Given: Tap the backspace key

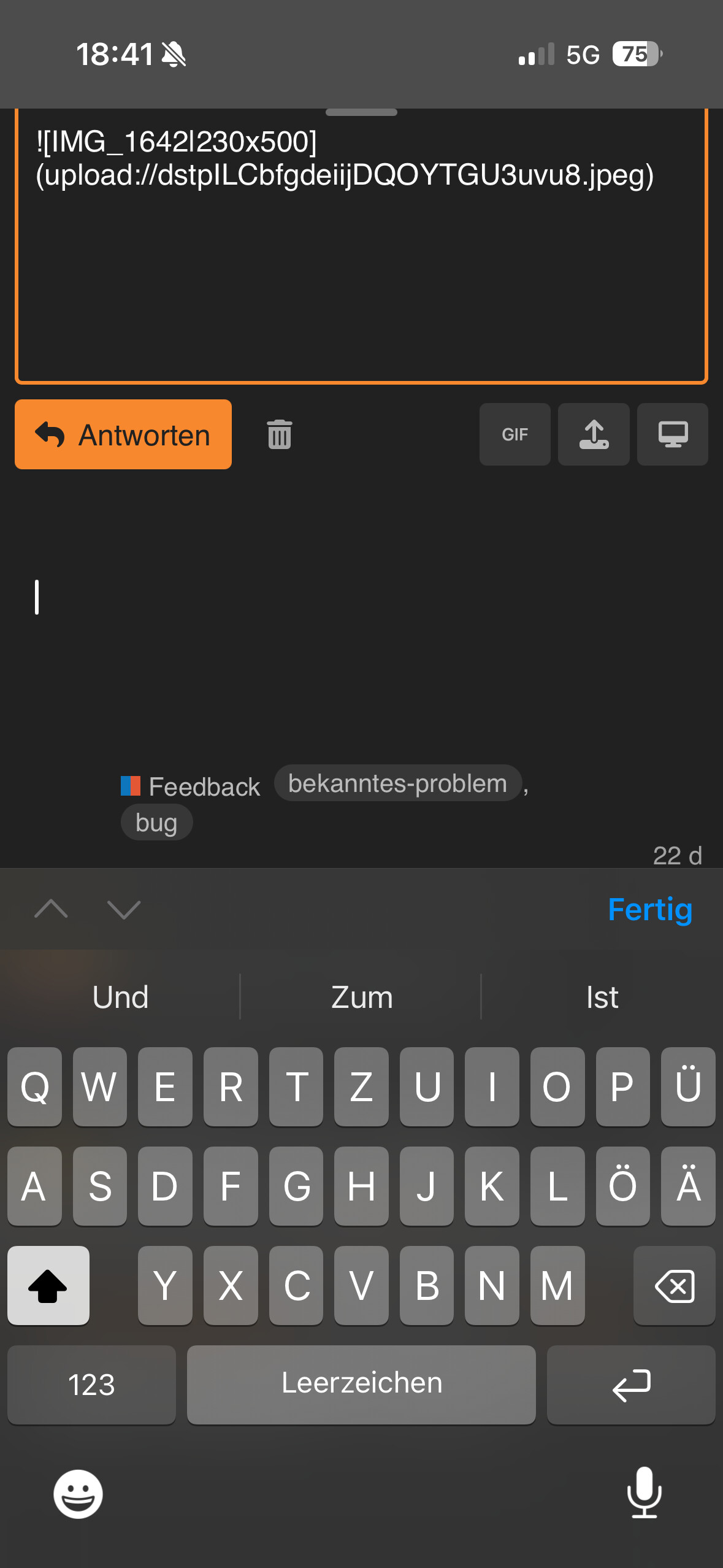Looking at the screenshot, I should point(674,1286).
